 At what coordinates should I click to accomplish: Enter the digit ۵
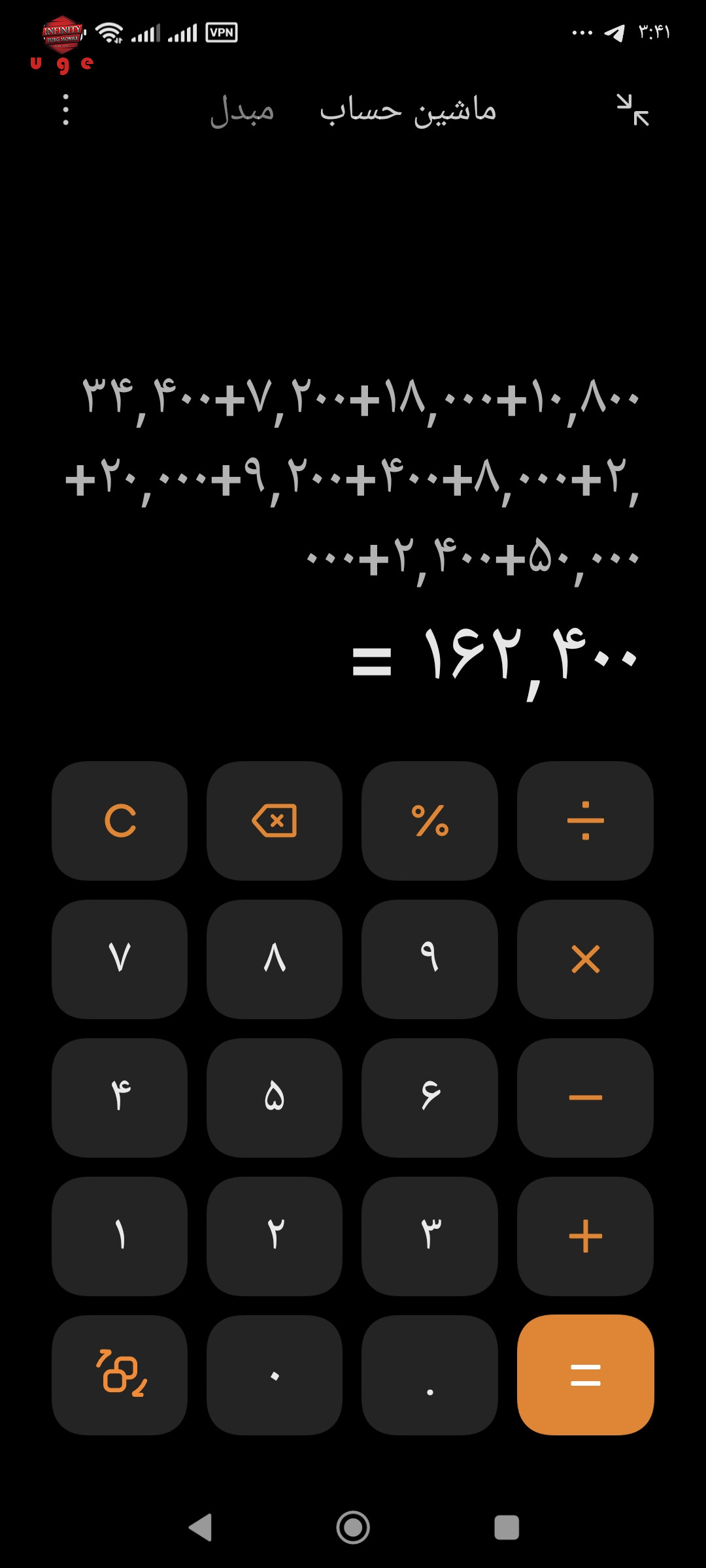pyautogui.click(x=275, y=1098)
